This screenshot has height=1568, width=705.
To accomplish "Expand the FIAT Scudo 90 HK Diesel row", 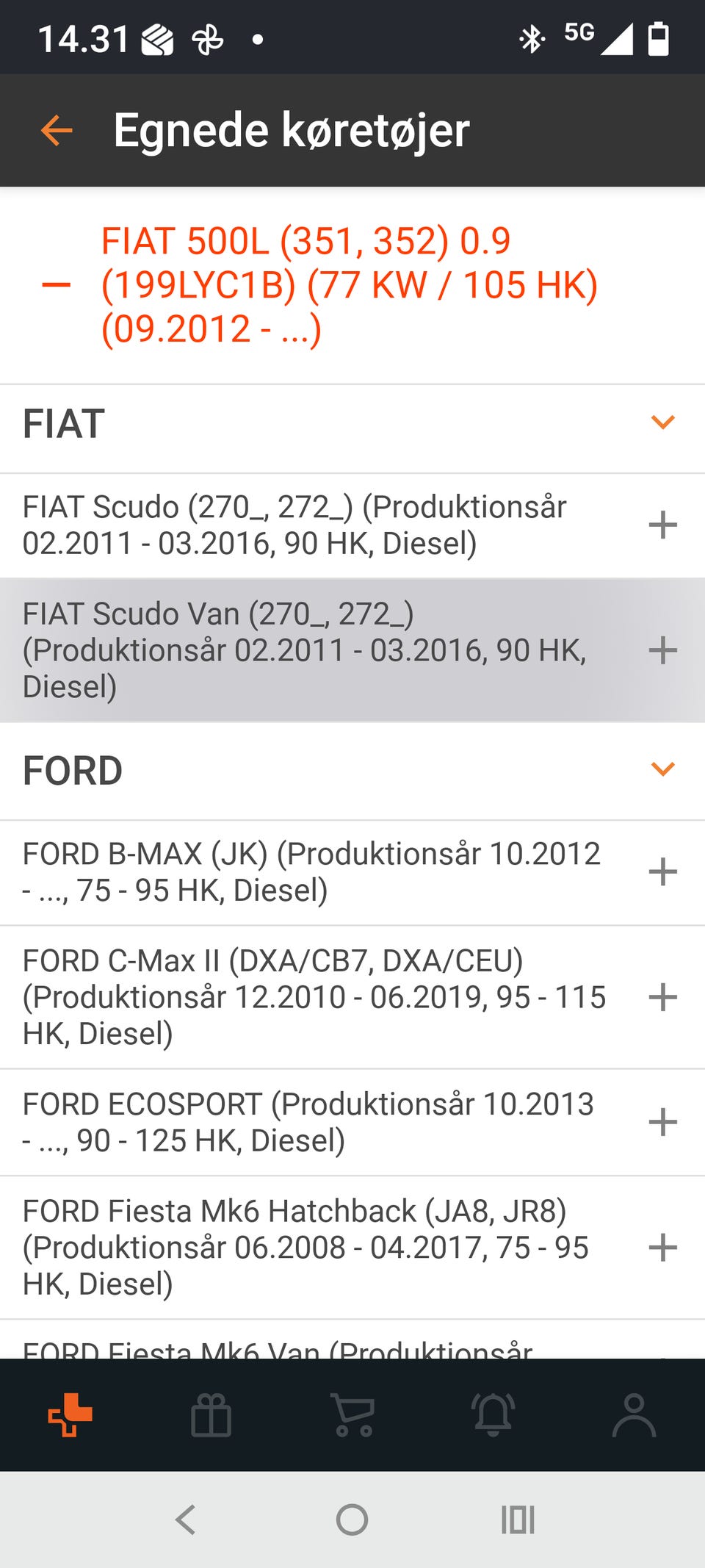I will tap(662, 525).
